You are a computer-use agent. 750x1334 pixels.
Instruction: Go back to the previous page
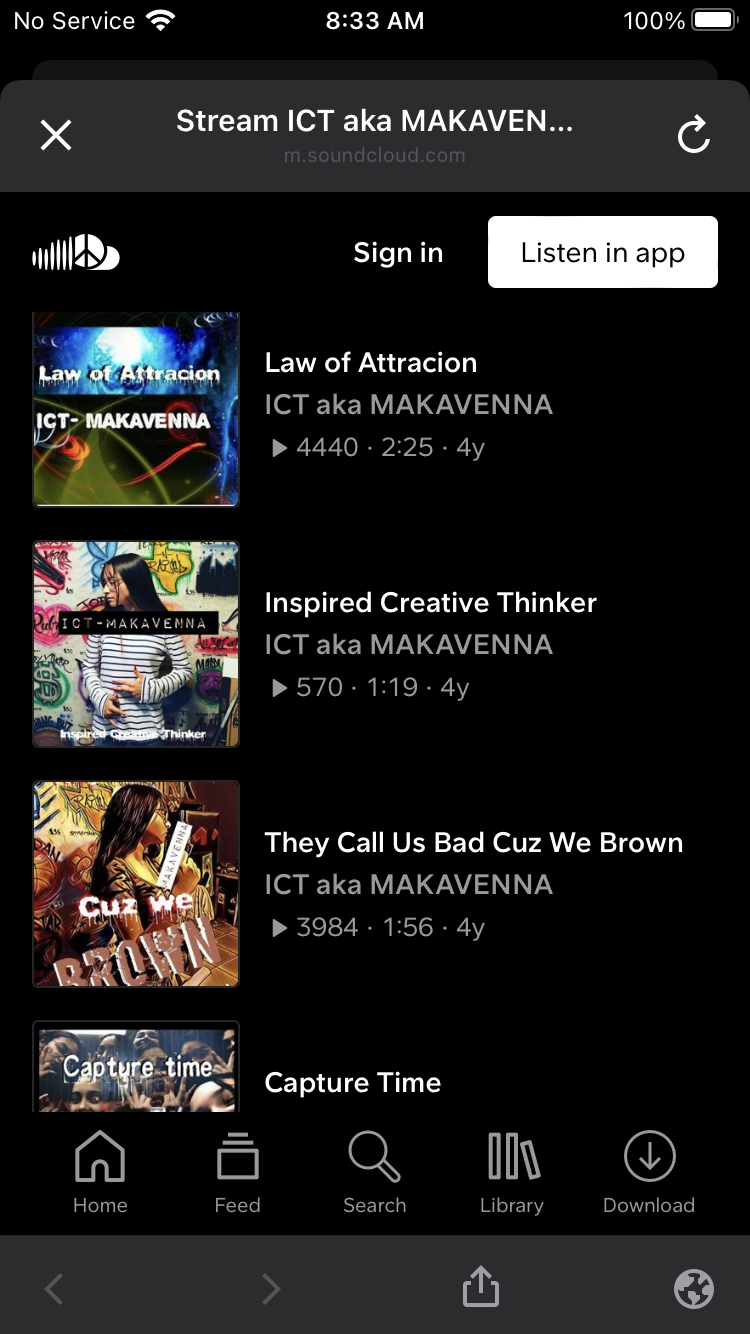click(55, 1289)
